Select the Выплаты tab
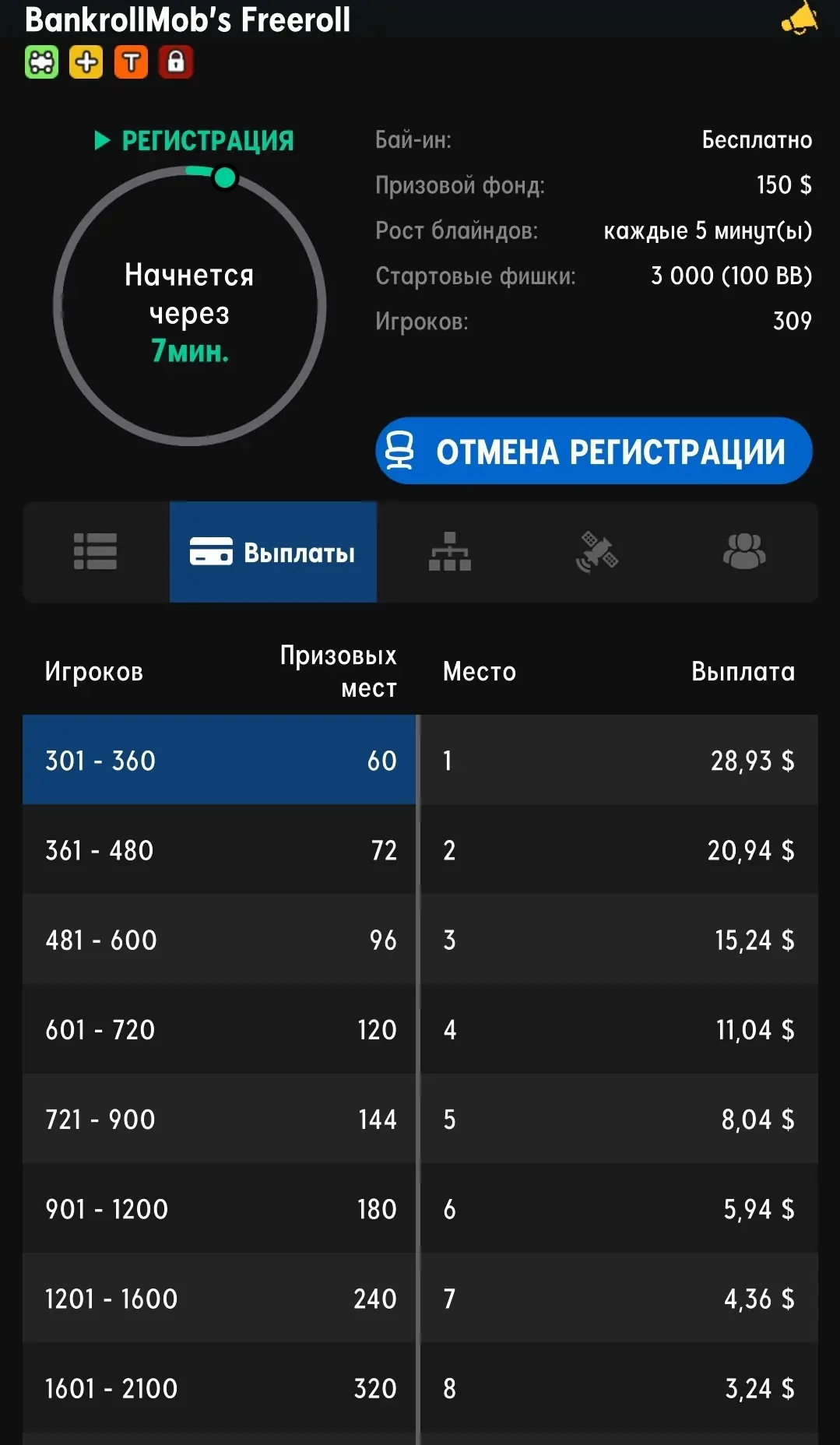The width and height of the screenshot is (840, 1445). click(273, 552)
